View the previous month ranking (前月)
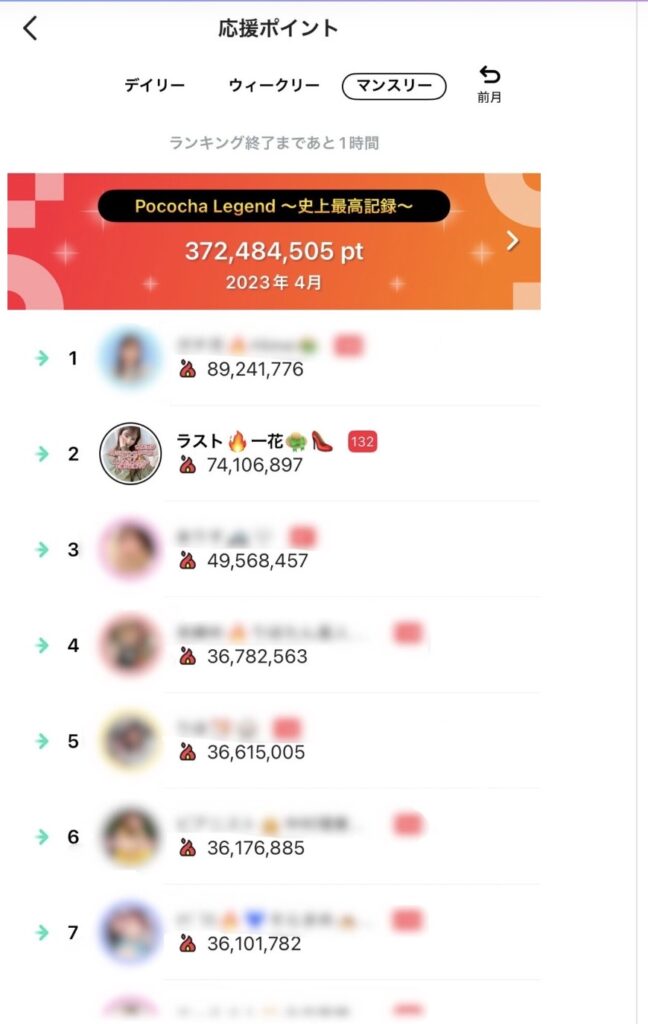 tap(489, 83)
